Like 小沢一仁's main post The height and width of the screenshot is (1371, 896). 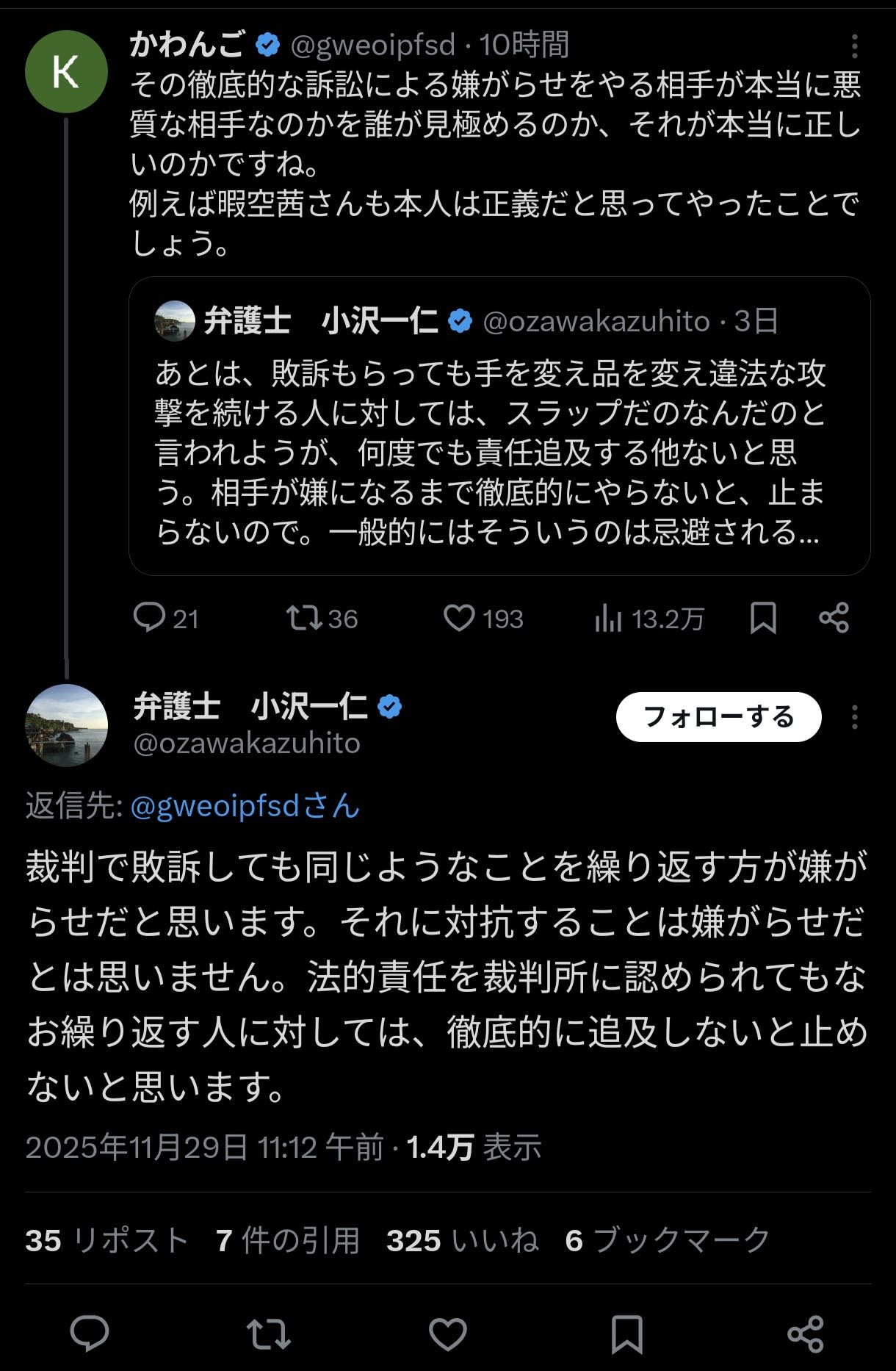448,1334
